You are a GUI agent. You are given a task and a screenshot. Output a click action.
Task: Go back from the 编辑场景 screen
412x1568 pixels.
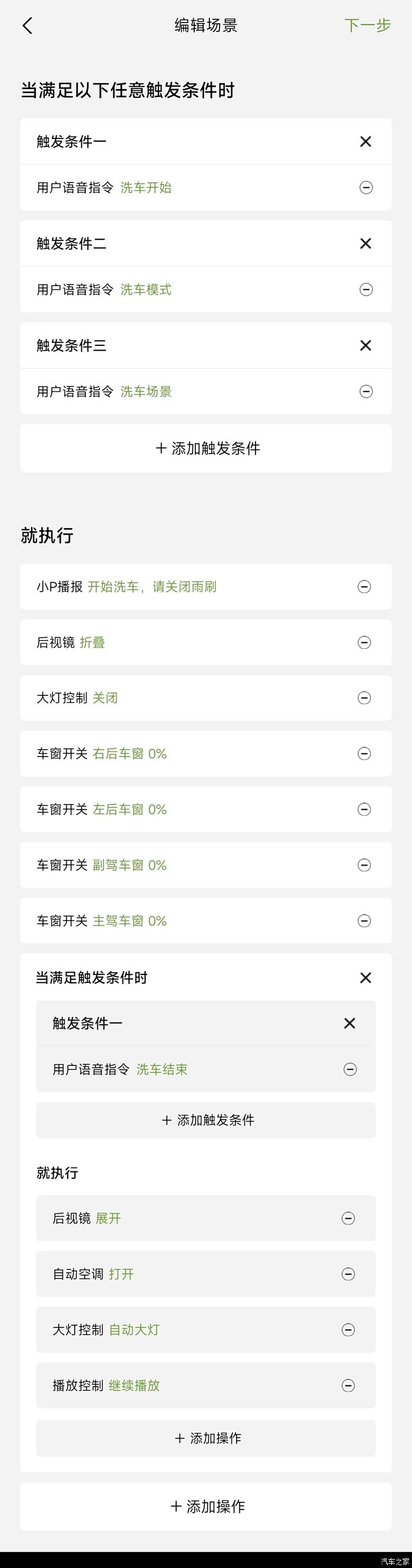[x=27, y=25]
